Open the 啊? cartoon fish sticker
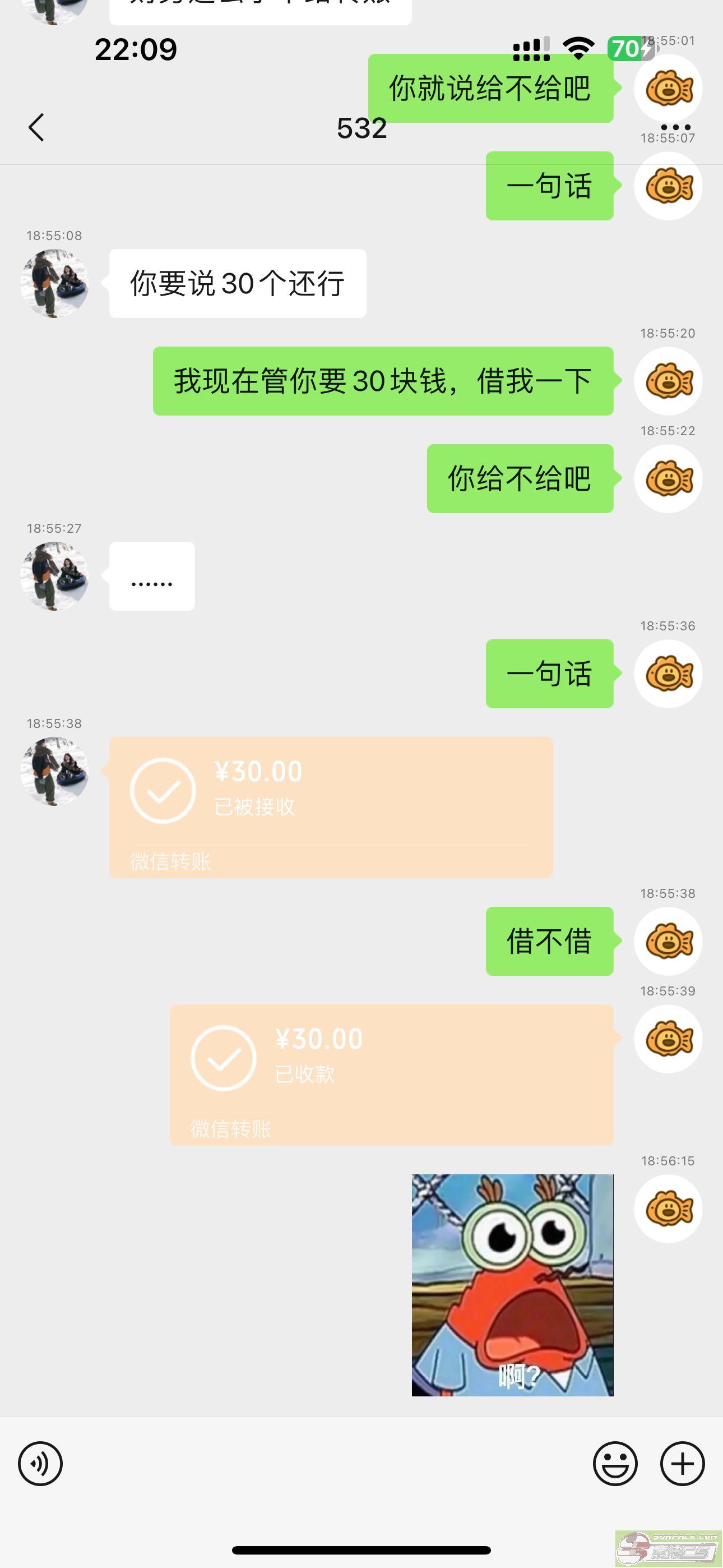 (x=512, y=1285)
